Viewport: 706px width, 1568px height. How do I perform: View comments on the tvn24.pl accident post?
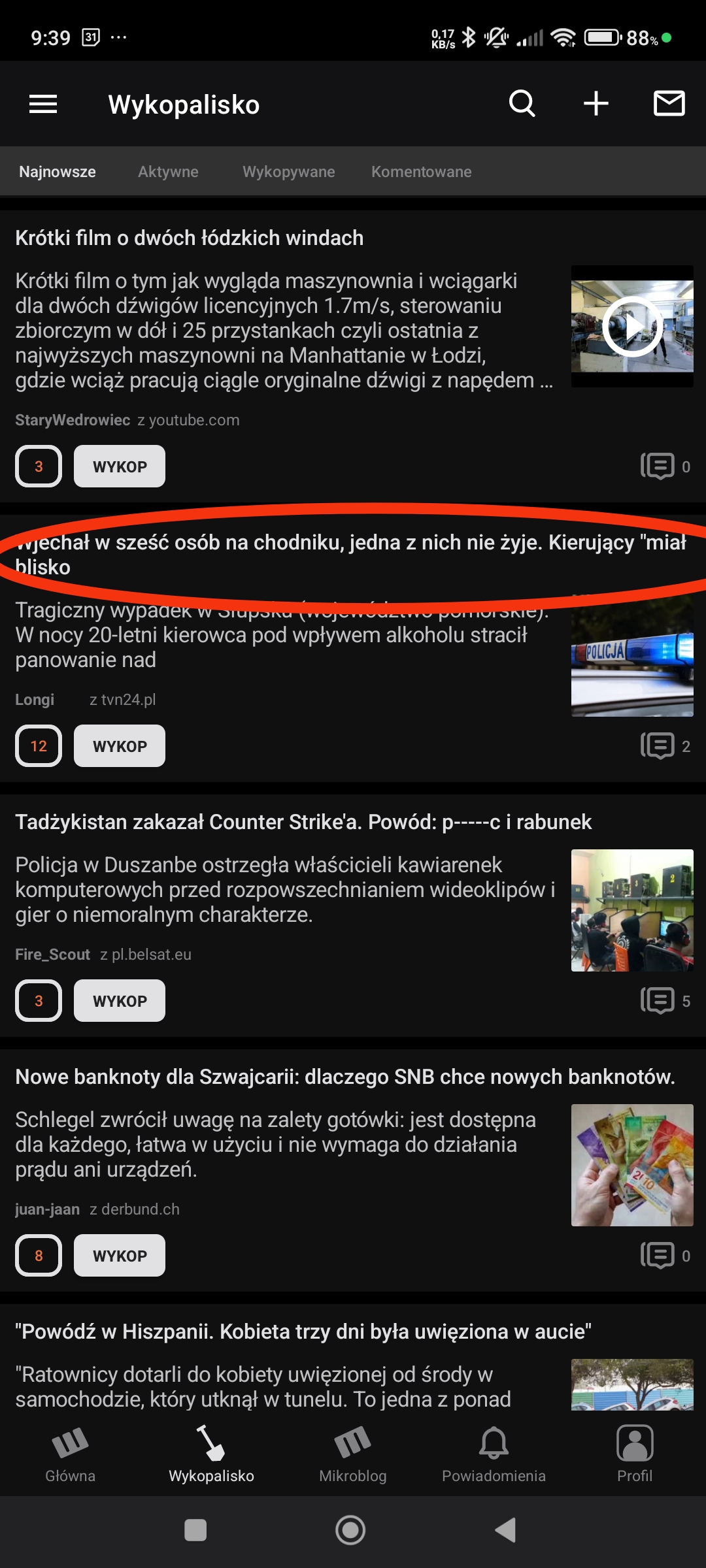coord(665,746)
